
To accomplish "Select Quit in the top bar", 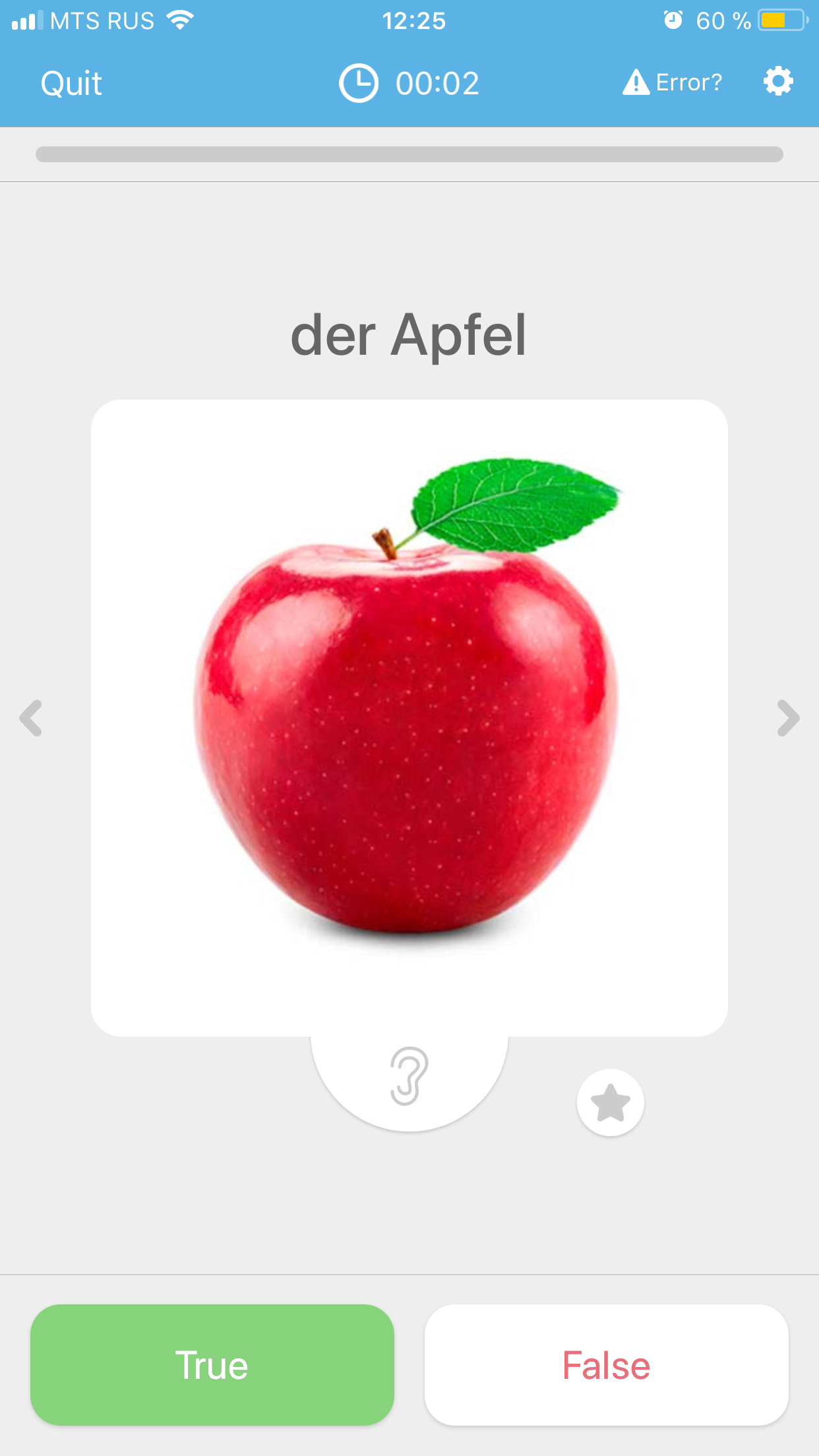I will tap(71, 82).
